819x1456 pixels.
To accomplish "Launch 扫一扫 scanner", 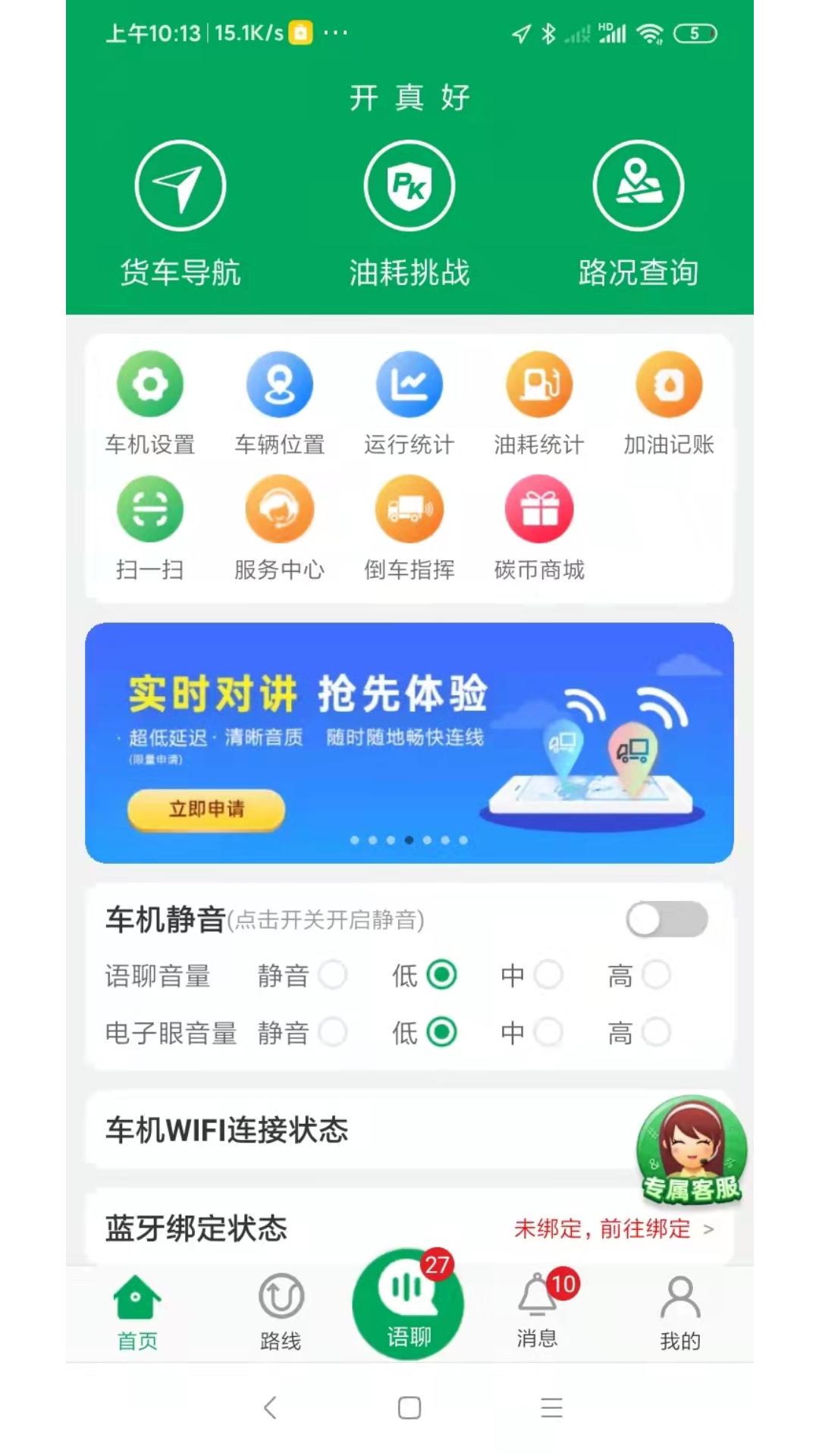I will [x=149, y=527].
